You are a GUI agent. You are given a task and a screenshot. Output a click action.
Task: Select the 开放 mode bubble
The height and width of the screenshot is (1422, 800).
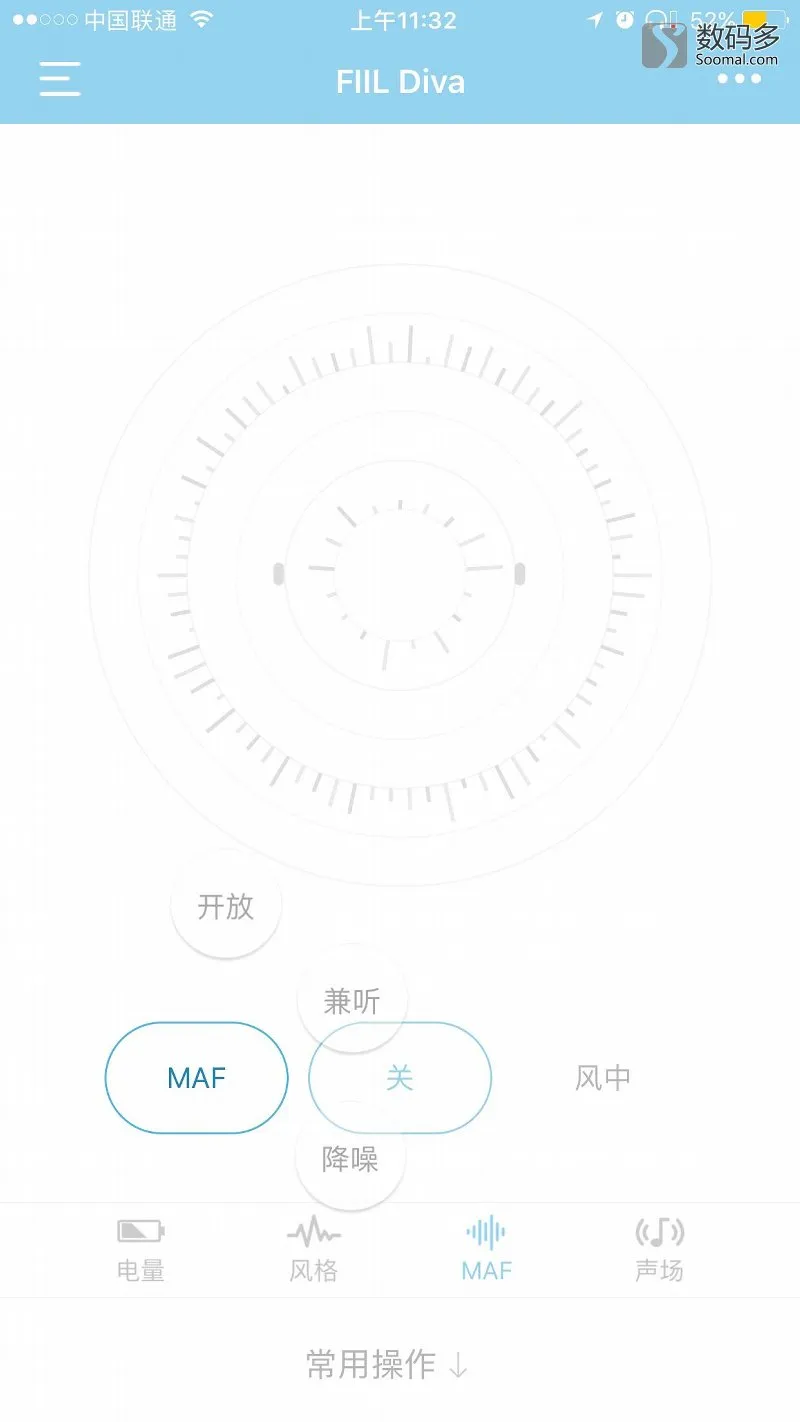[x=226, y=906]
